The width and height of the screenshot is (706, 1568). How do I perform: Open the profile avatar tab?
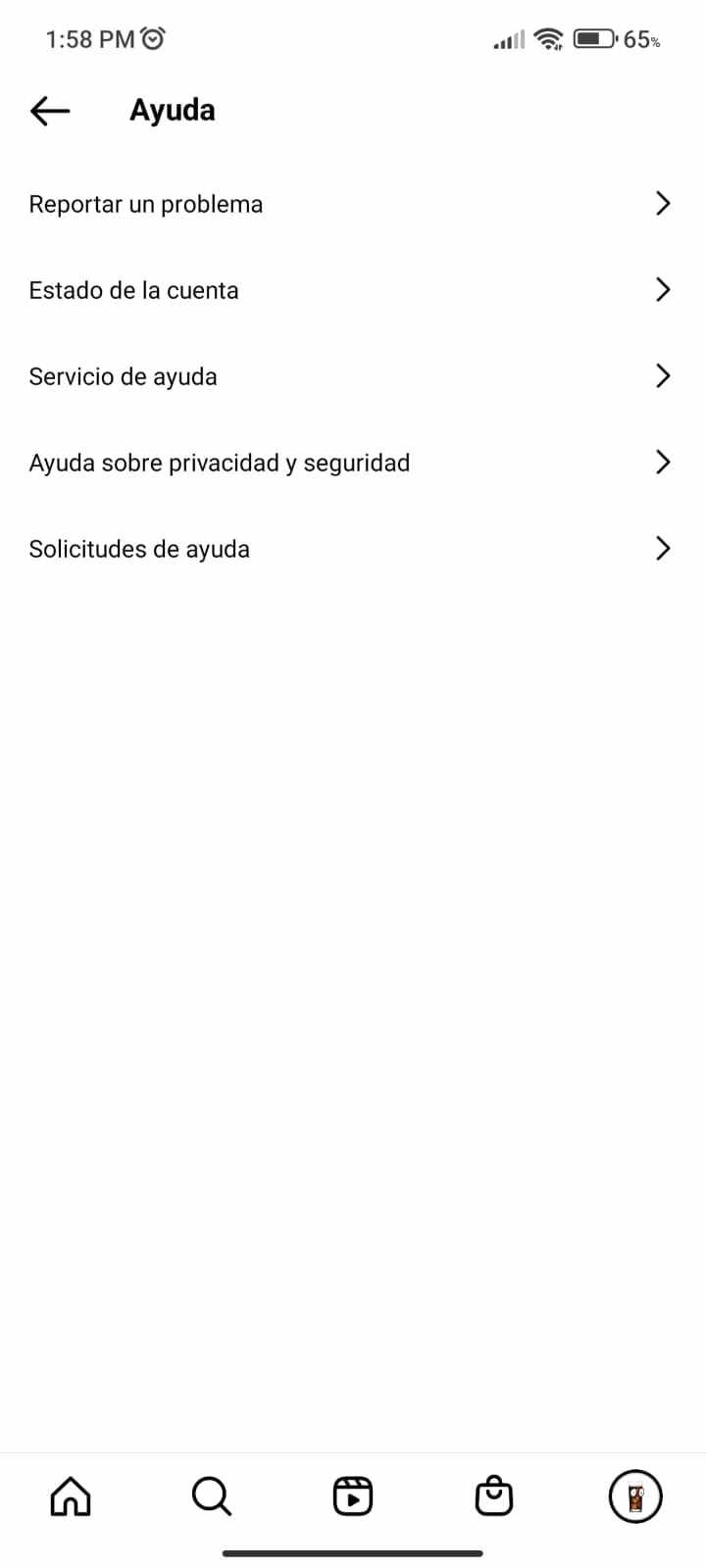pos(635,1496)
